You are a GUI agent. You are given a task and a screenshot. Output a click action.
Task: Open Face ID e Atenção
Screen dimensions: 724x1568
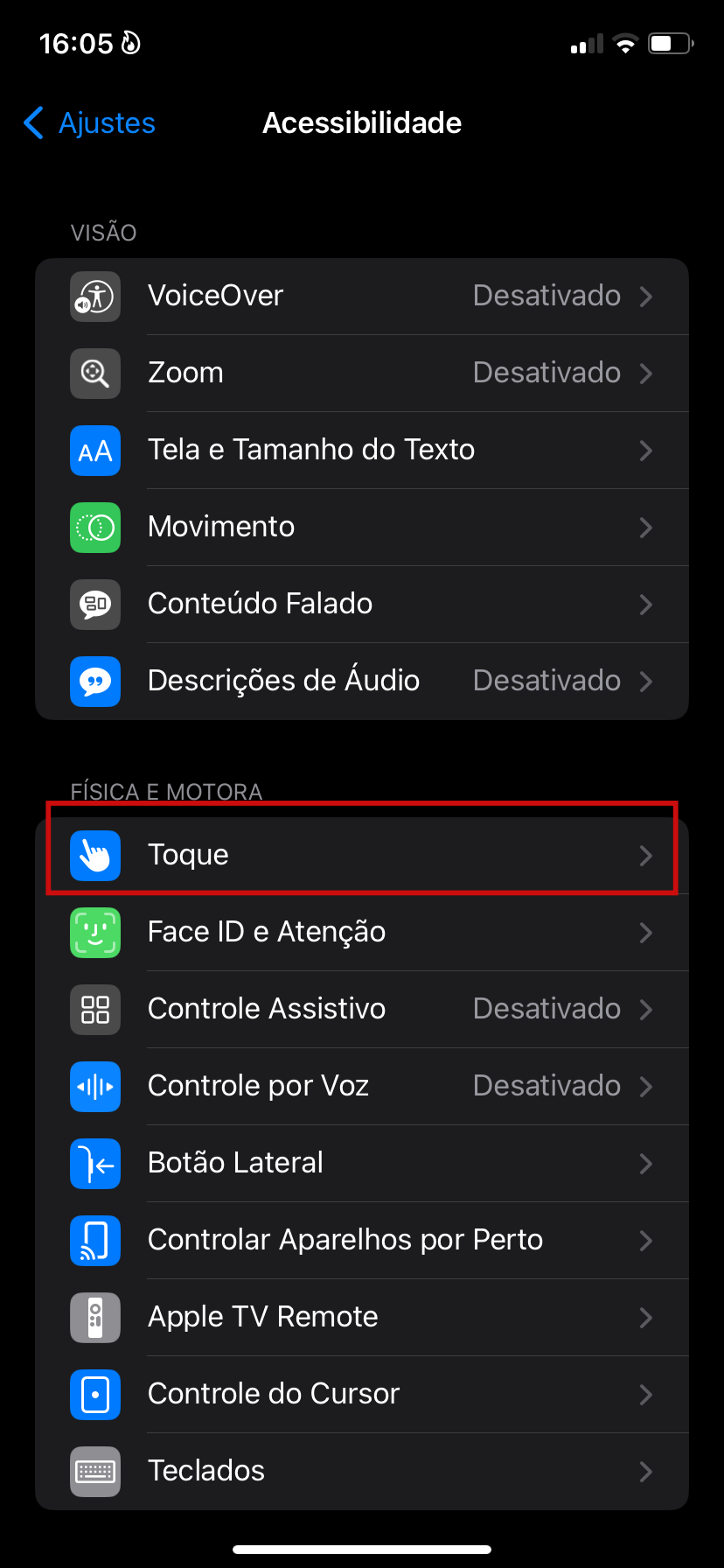362,932
